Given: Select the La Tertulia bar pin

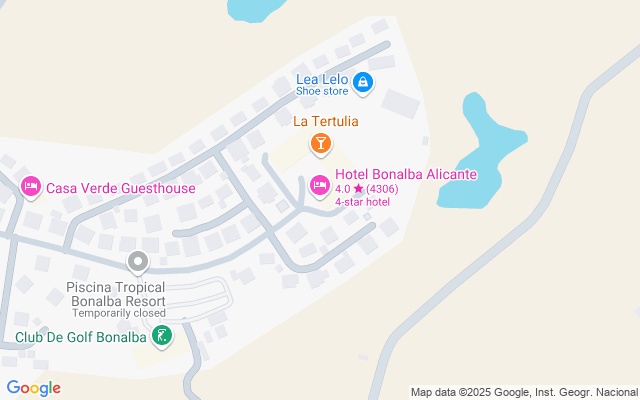Looking at the screenshot, I should 320,144.
